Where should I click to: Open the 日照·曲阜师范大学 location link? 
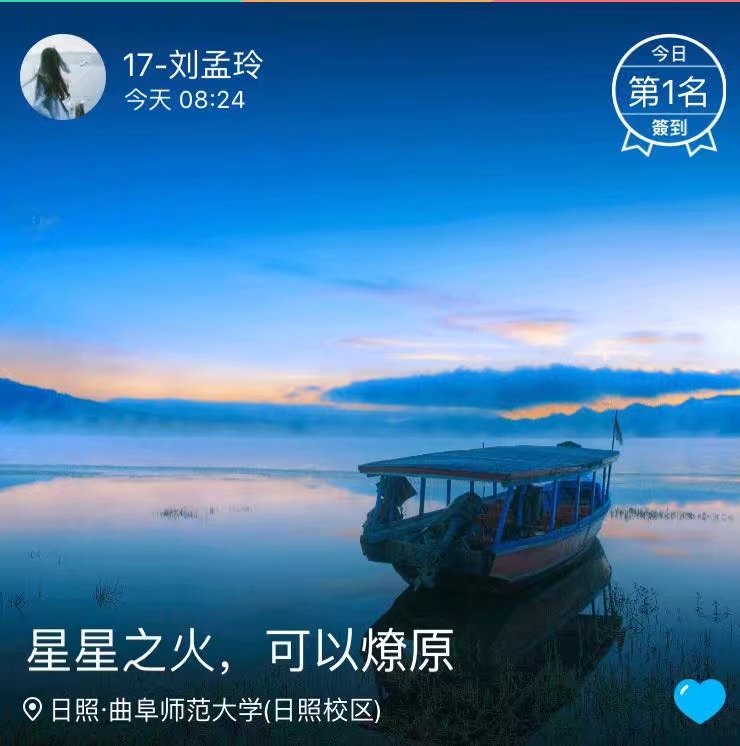tap(203, 711)
